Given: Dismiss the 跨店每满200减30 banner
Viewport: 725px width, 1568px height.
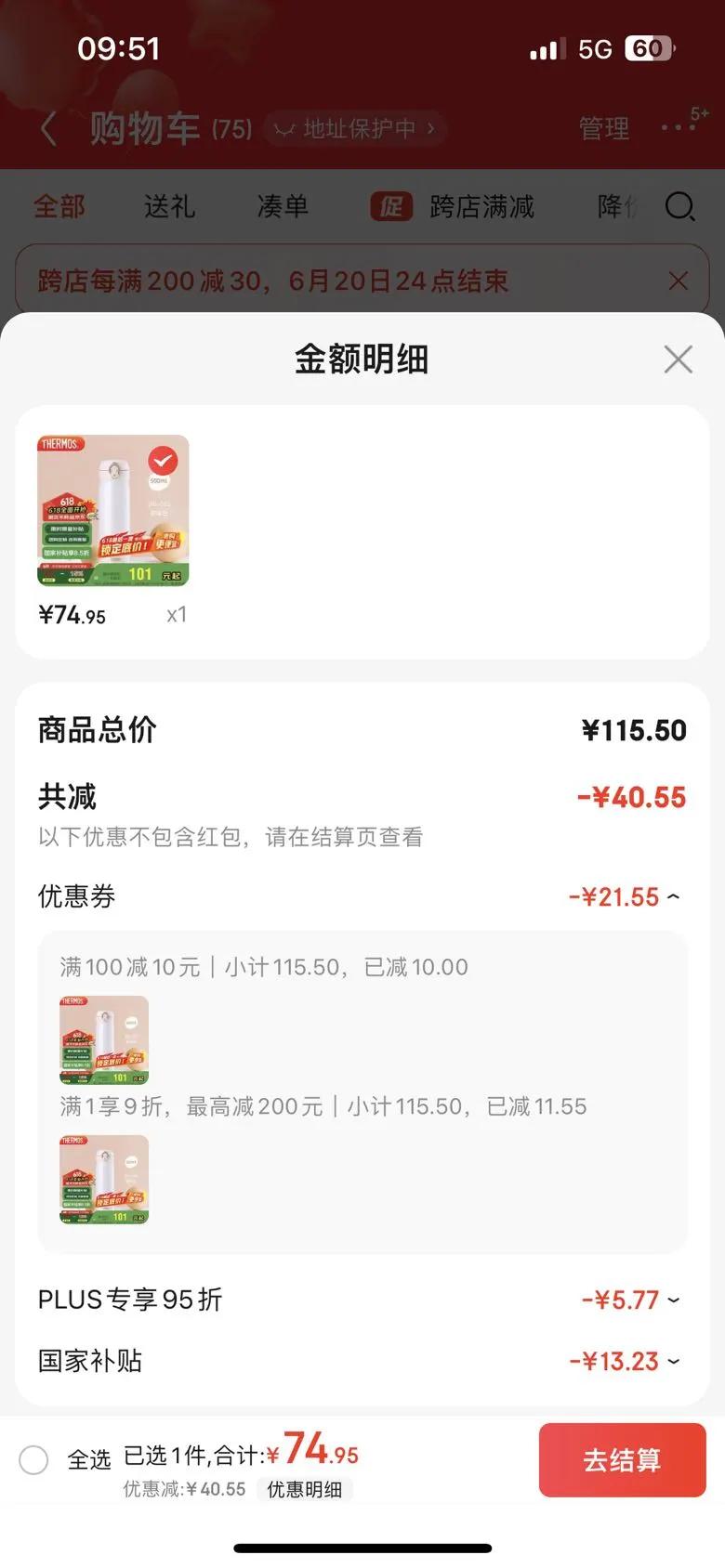Looking at the screenshot, I should pyautogui.click(x=679, y=281).
